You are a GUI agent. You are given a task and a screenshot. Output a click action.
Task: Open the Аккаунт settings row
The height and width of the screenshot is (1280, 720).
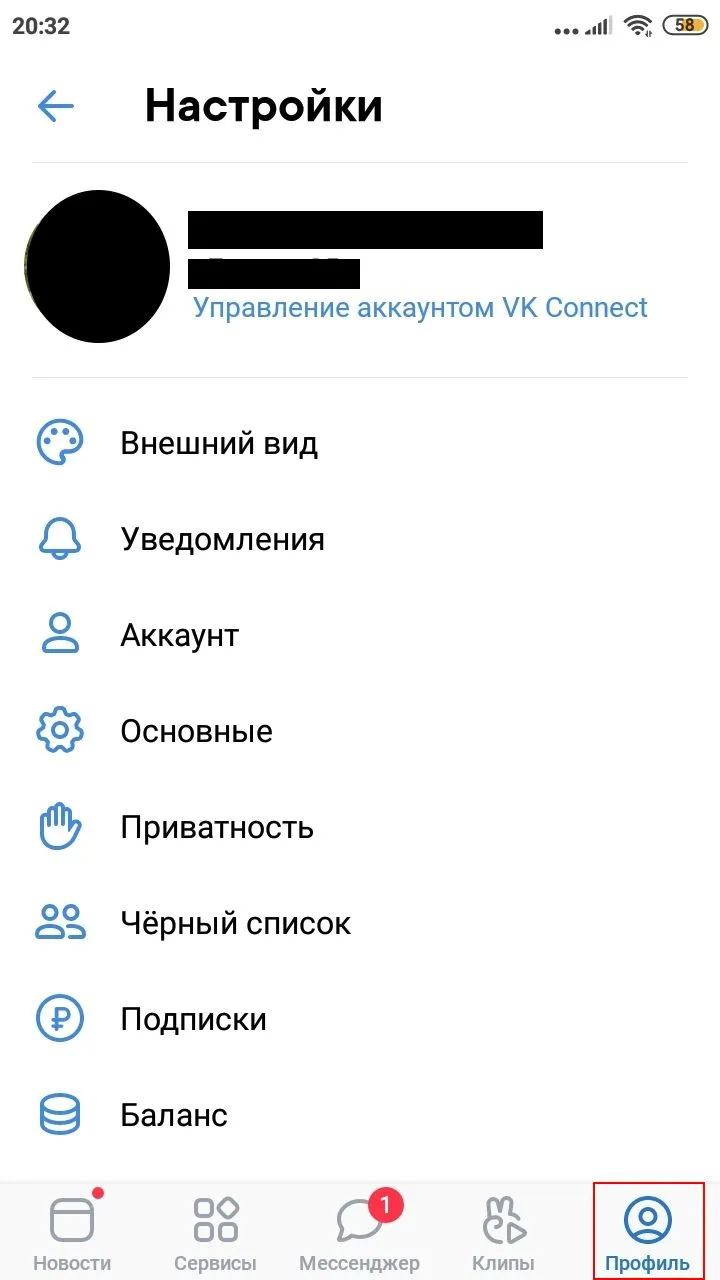pos(360,635)
